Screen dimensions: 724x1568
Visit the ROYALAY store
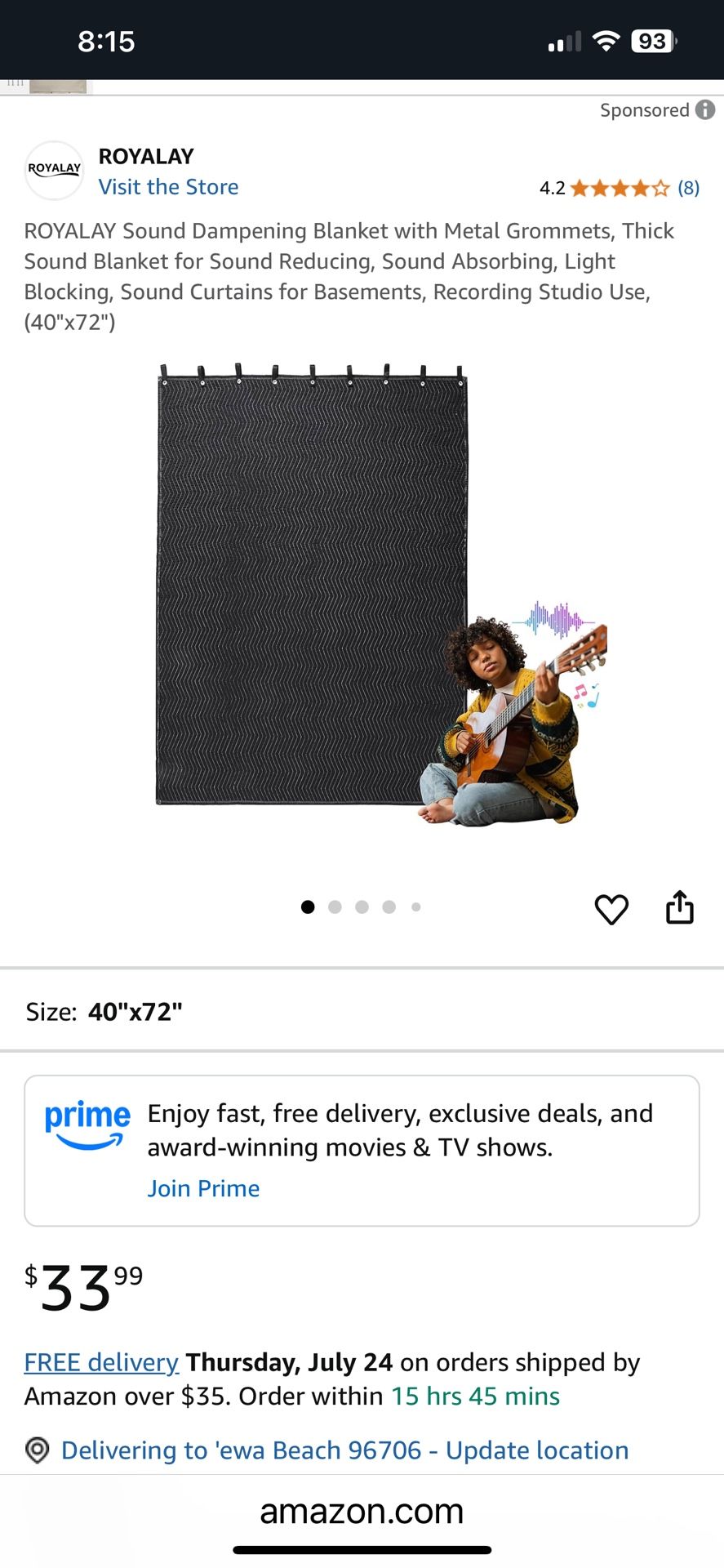coord(168,187)
